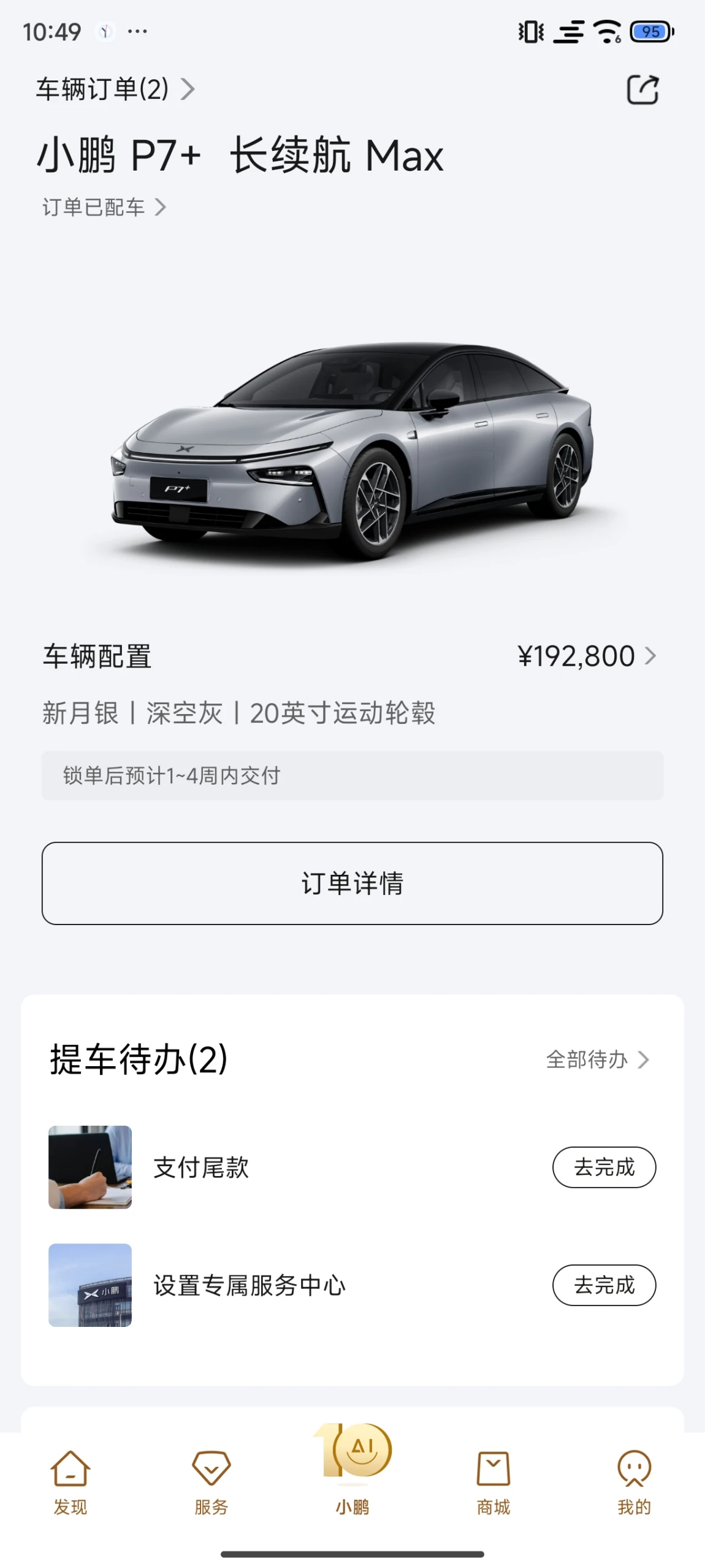Switch to the 服务 tab
The image size is (705, 1568).
click(x=211, y=1481)
